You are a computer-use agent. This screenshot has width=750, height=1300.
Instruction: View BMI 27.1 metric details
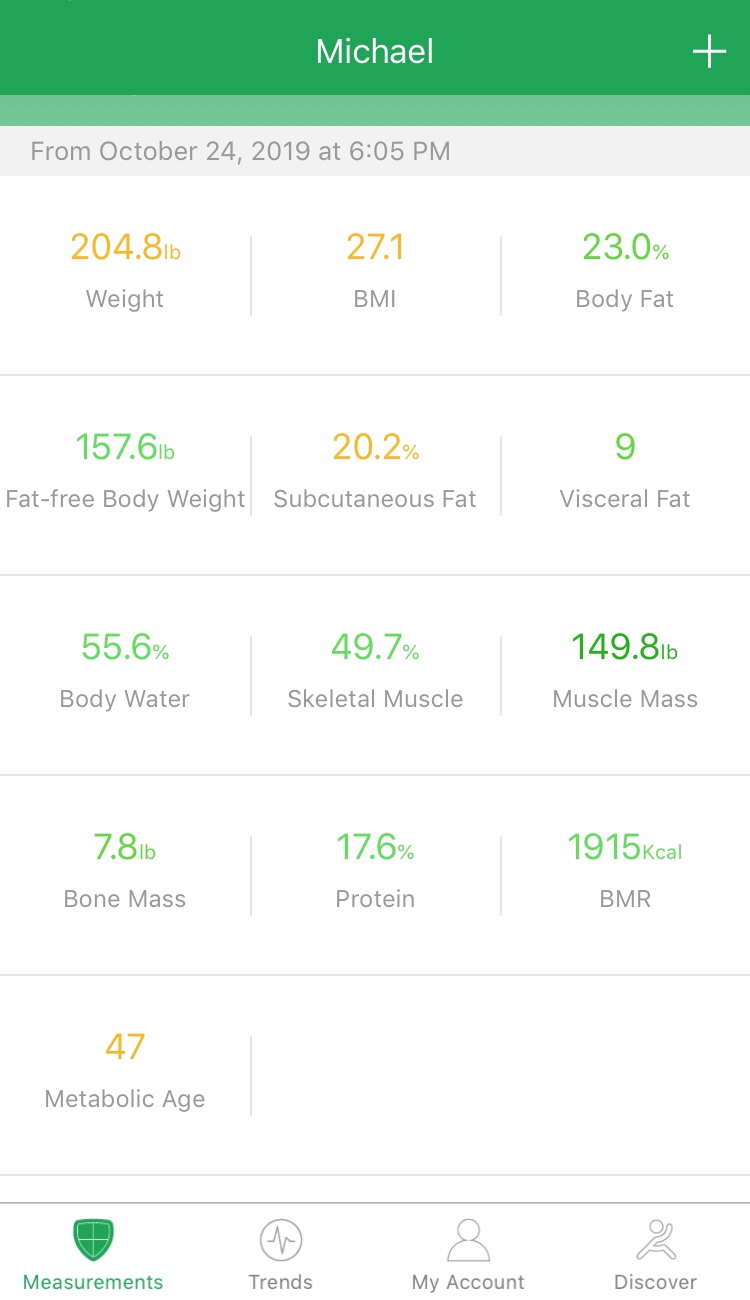point(375,272)
